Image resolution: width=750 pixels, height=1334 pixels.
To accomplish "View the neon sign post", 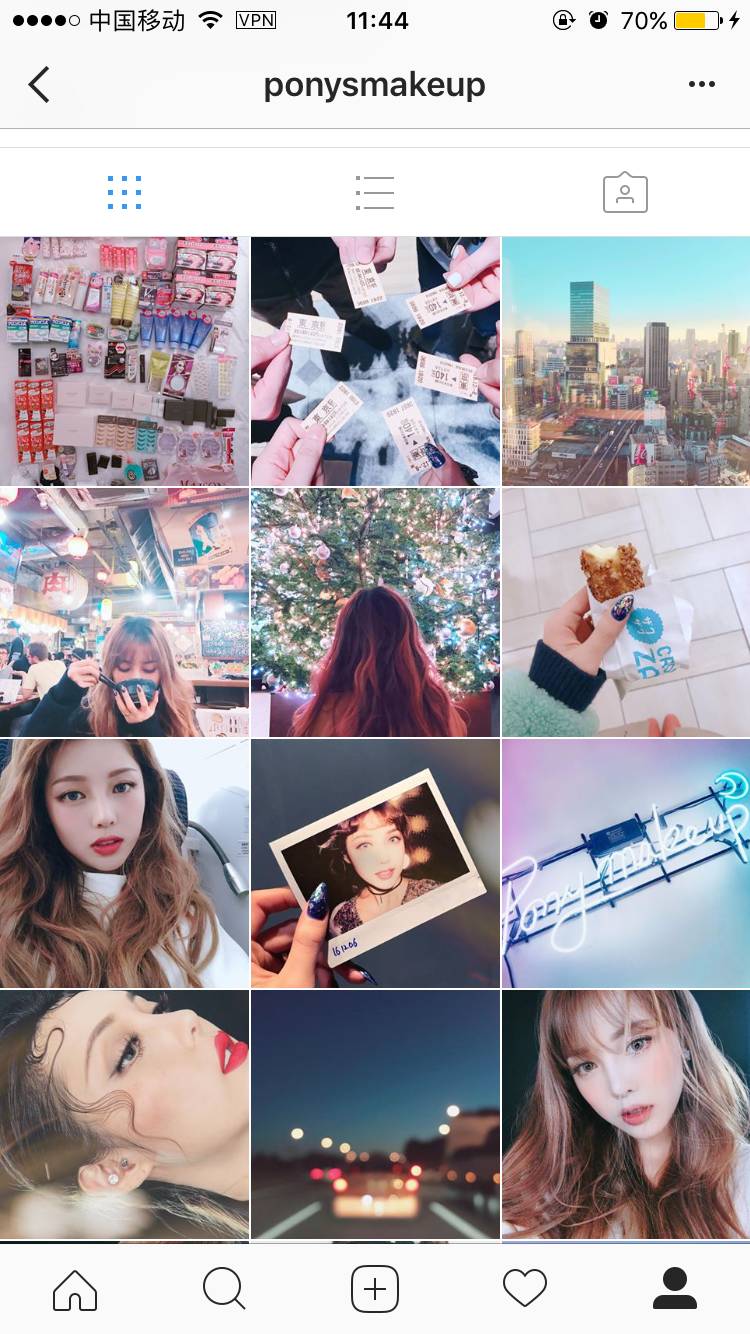I will [626, 863].
